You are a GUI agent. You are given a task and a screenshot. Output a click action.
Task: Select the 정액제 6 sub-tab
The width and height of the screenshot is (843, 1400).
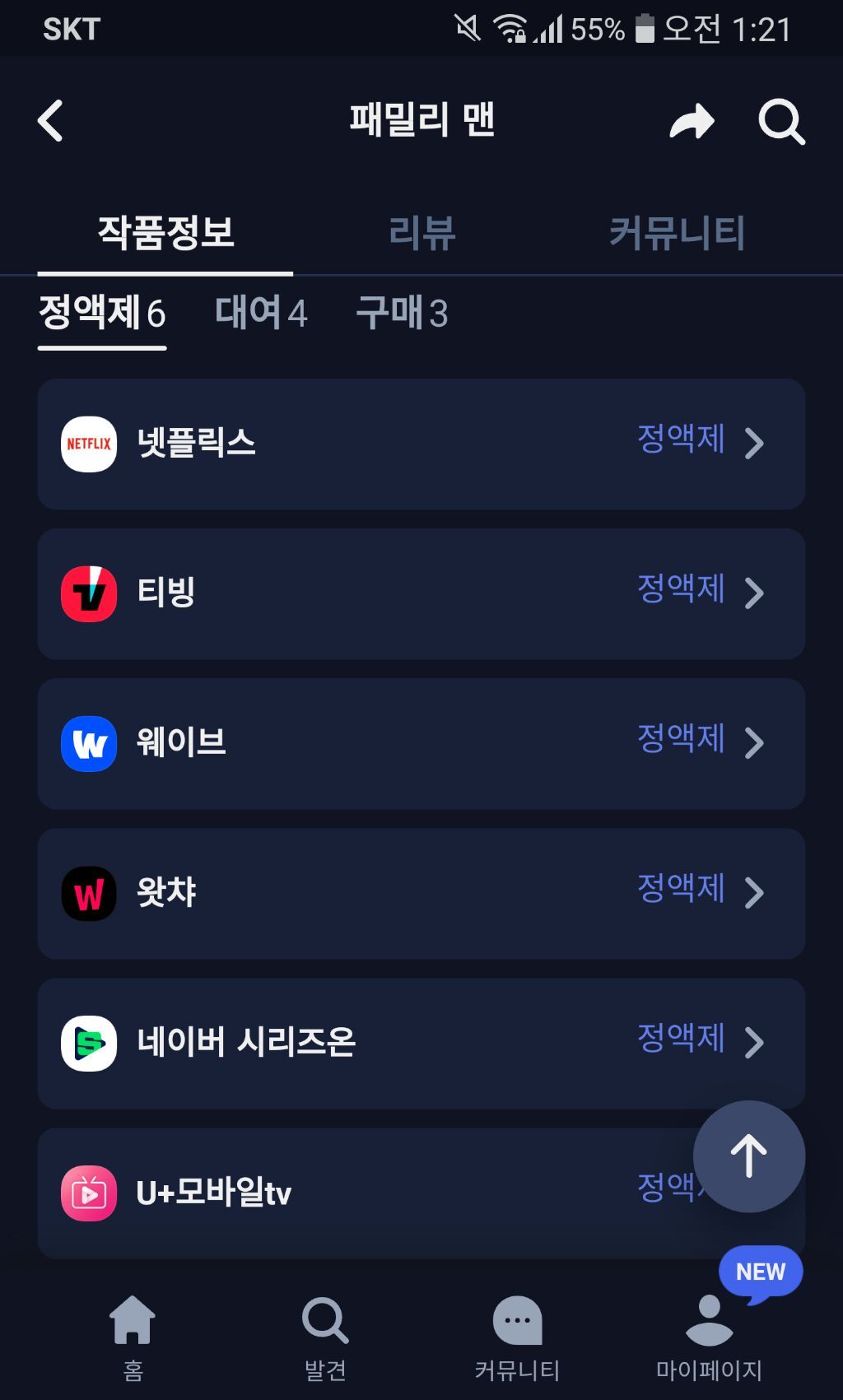[x=102, y=313]
